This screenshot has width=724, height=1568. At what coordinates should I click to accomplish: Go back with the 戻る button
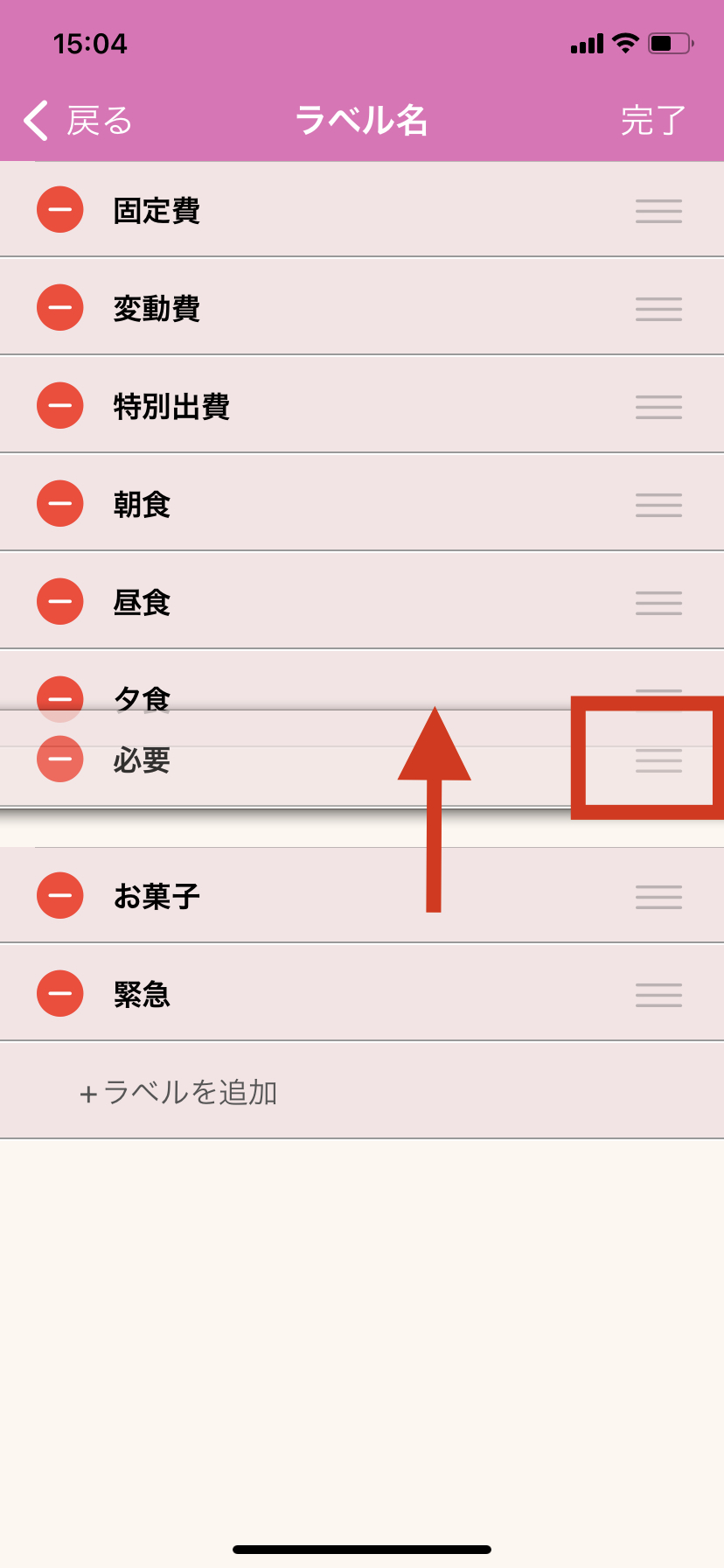(x=77, y=121)
